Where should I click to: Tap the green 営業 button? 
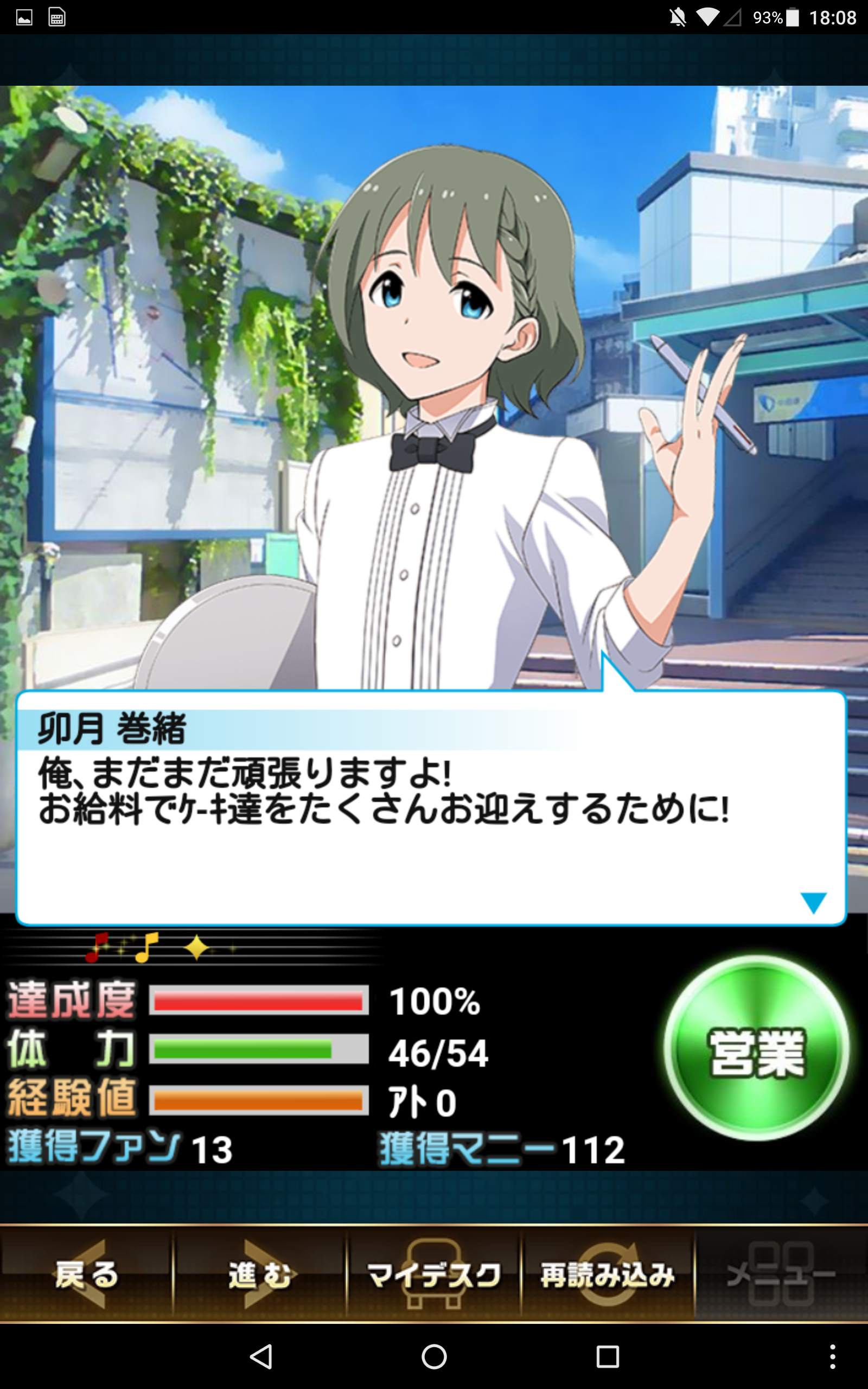(756, 1048)
